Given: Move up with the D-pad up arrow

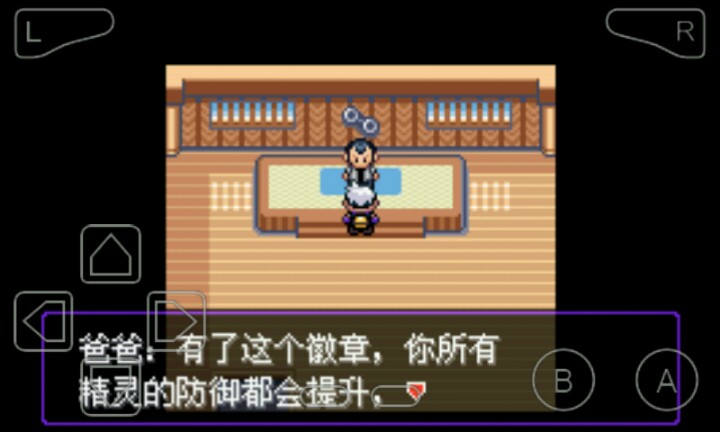Looking at the screenshot, I should click(110, 256).
